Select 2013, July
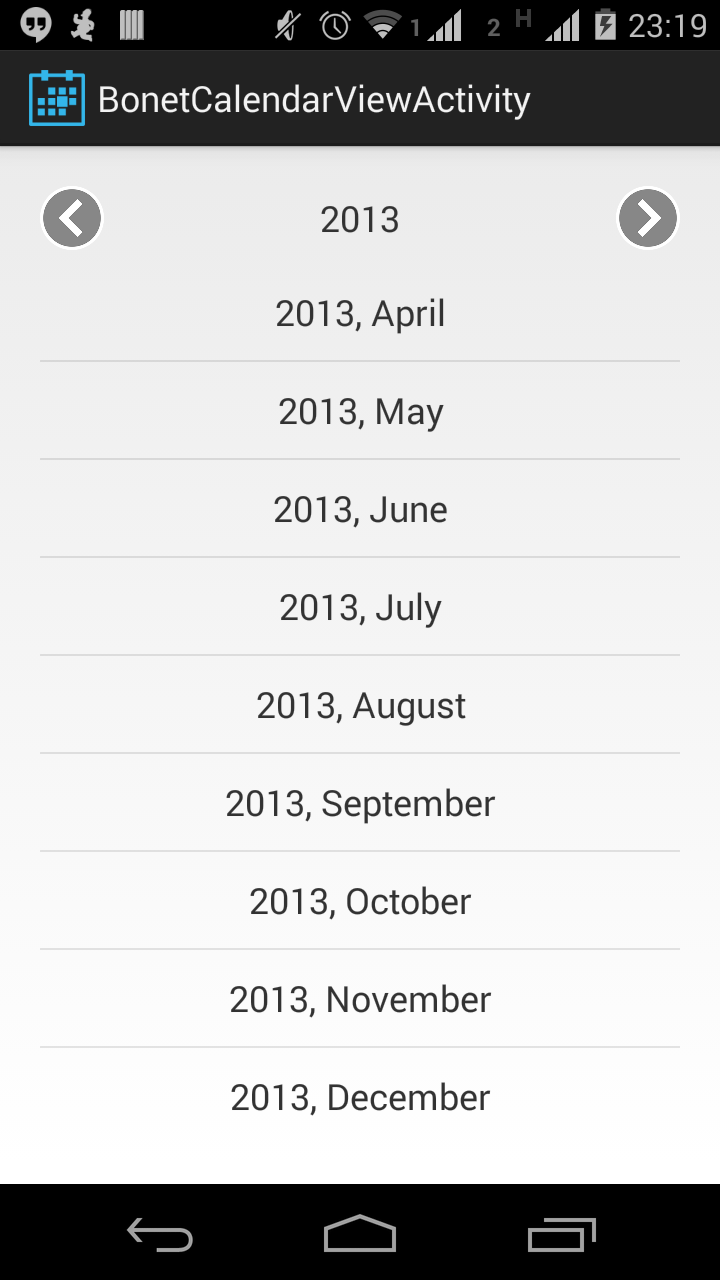 pos(360,608)
